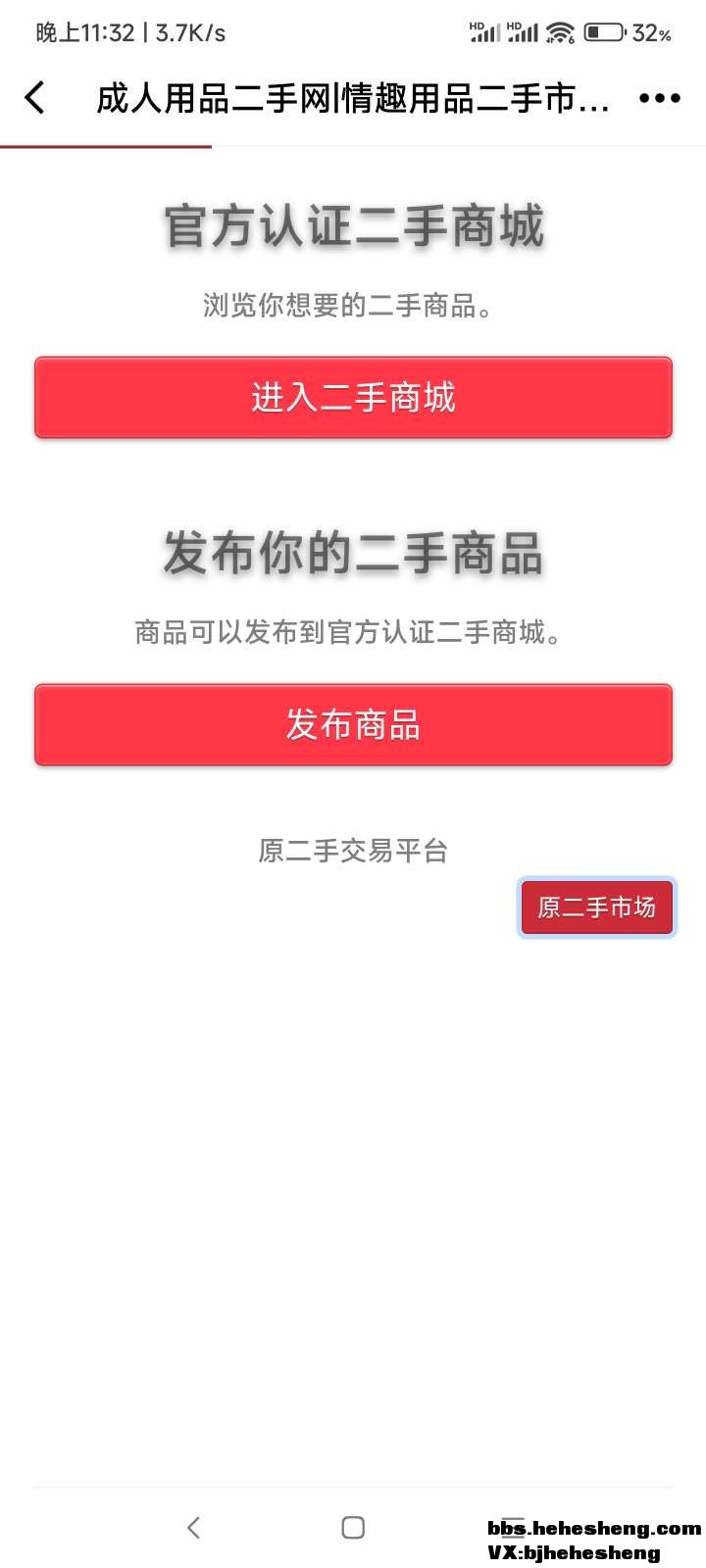Screen dimensions: 706x1568
Task: Open the three-dot overflow menu
Action: 659,98
